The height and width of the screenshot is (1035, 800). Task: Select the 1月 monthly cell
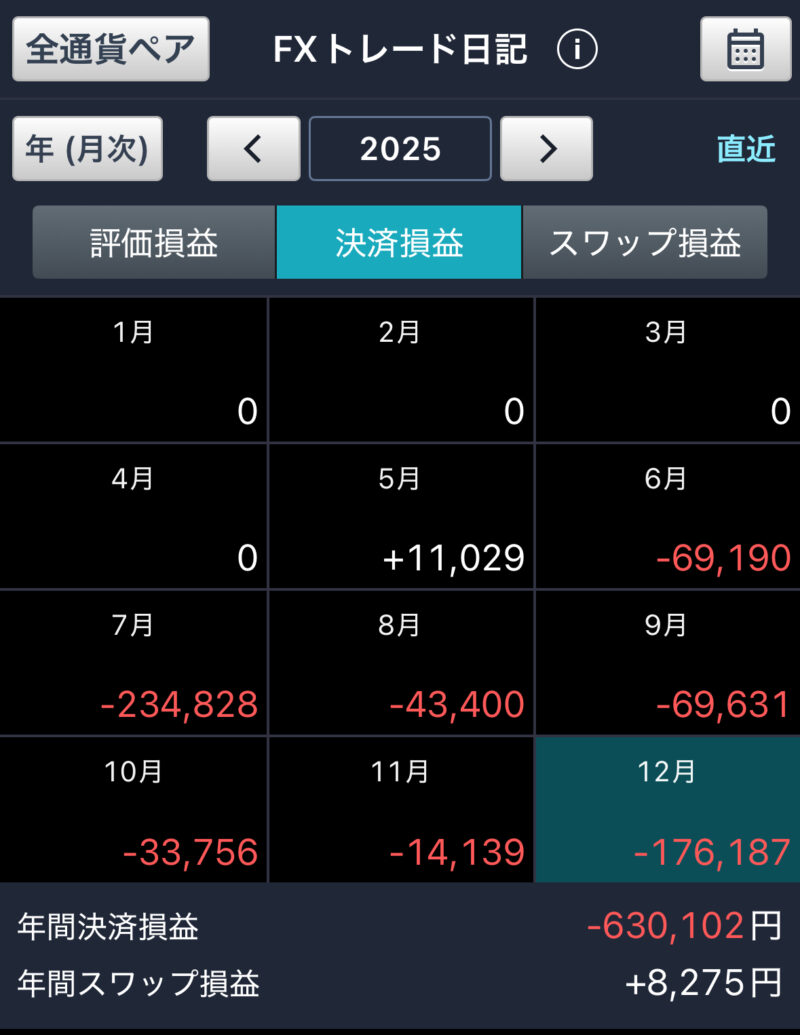point(133,370)
